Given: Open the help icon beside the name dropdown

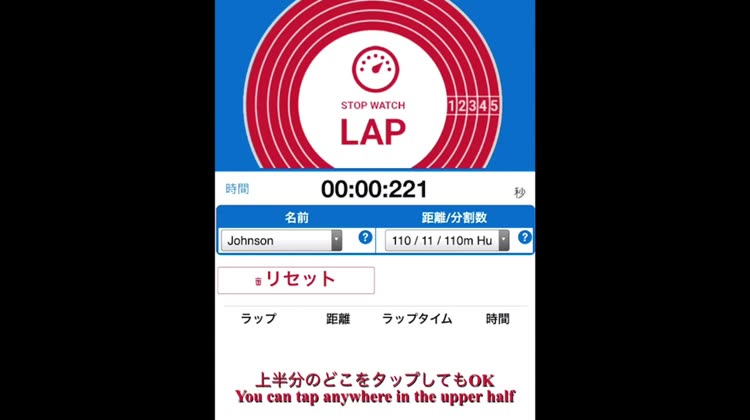Looking at the screenshot, I should point(365,237).
